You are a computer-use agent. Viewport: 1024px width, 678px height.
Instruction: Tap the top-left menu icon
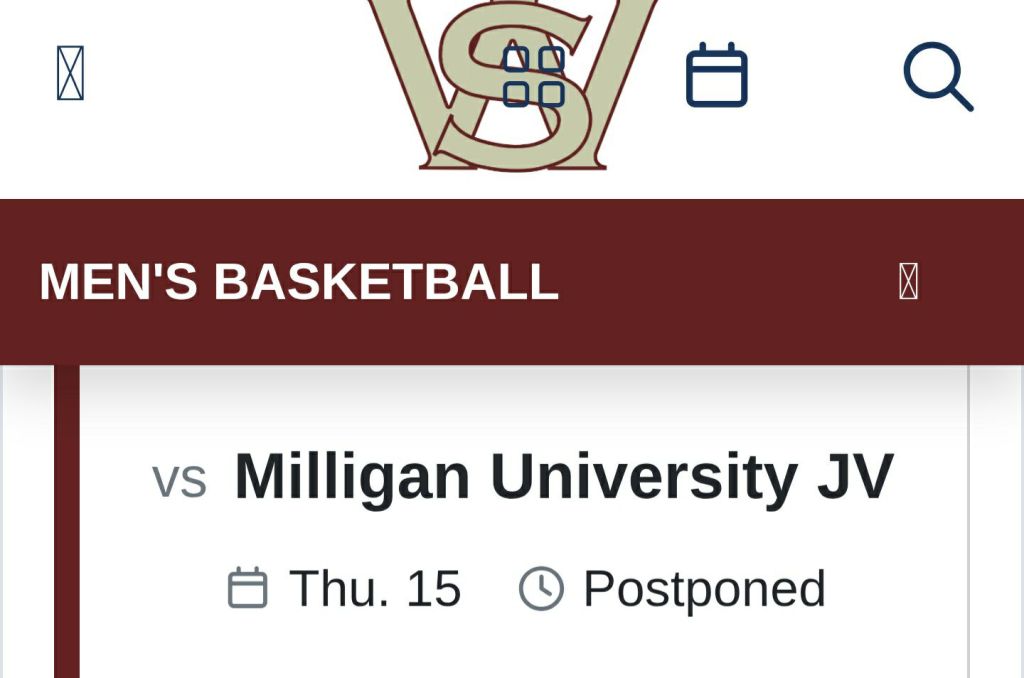click(x=70, y=73)
